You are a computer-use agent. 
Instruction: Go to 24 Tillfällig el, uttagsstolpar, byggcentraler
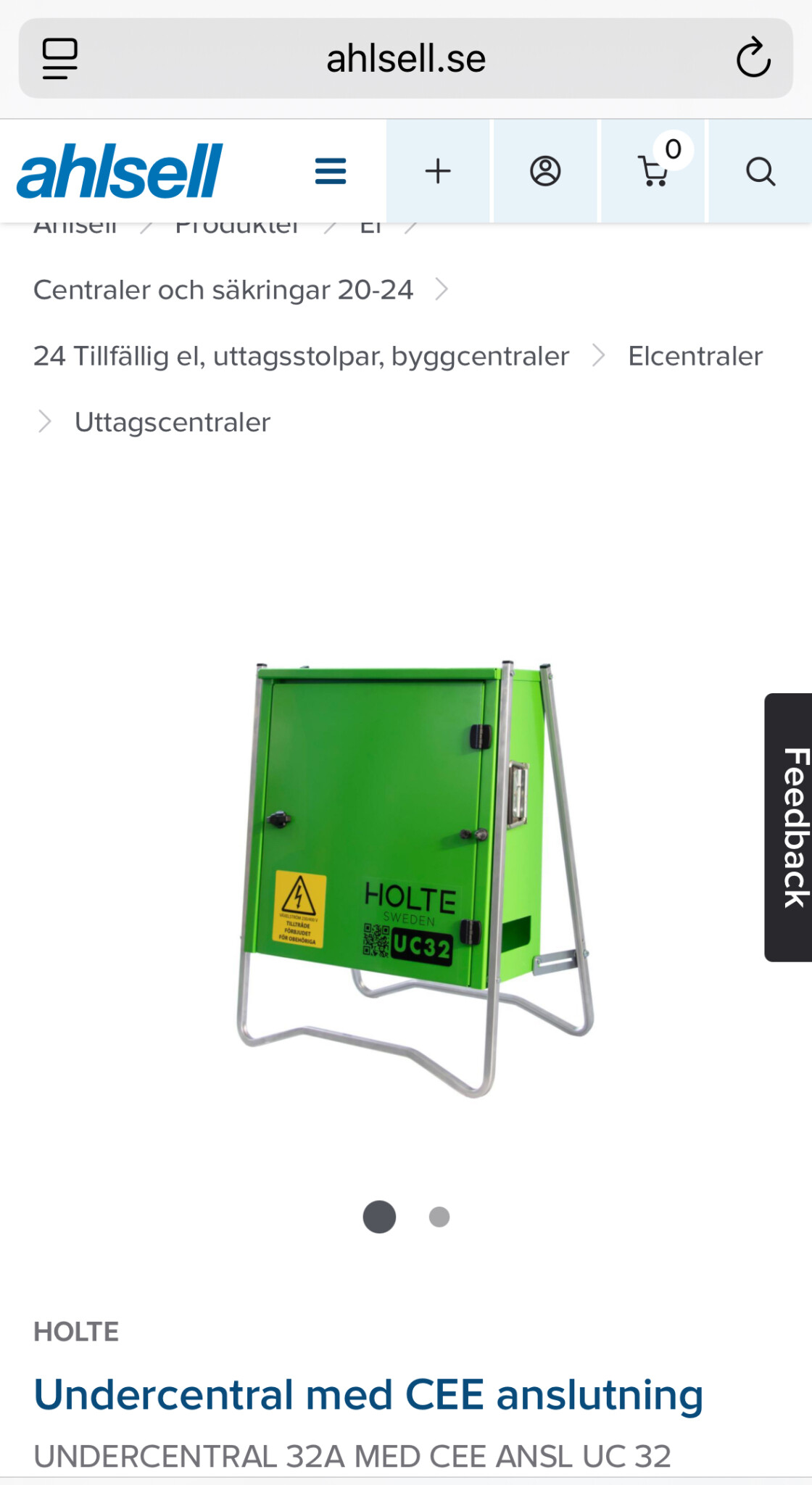(301, 356)
